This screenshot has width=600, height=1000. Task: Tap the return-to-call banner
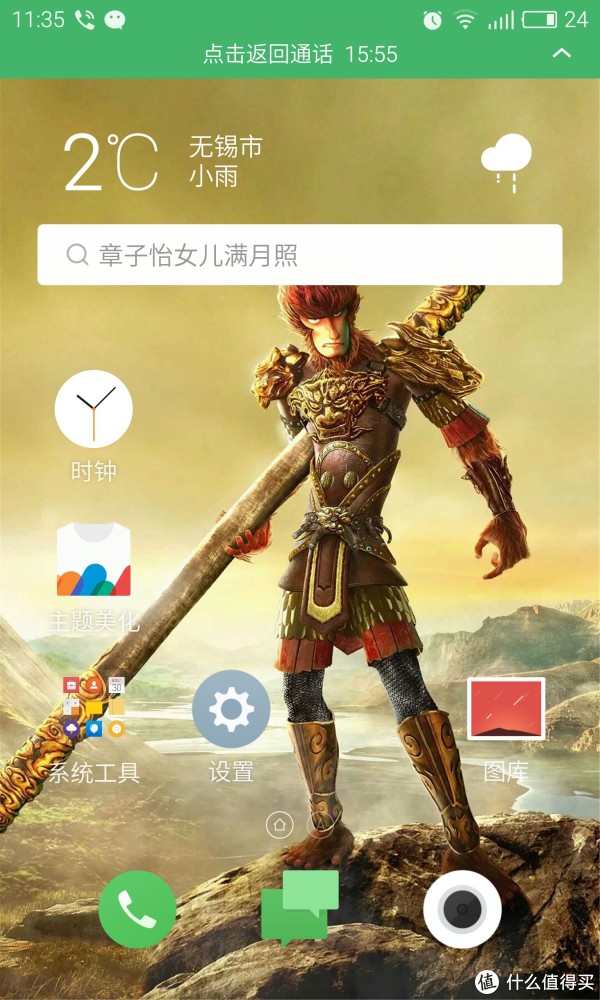[x=300, y=55]
